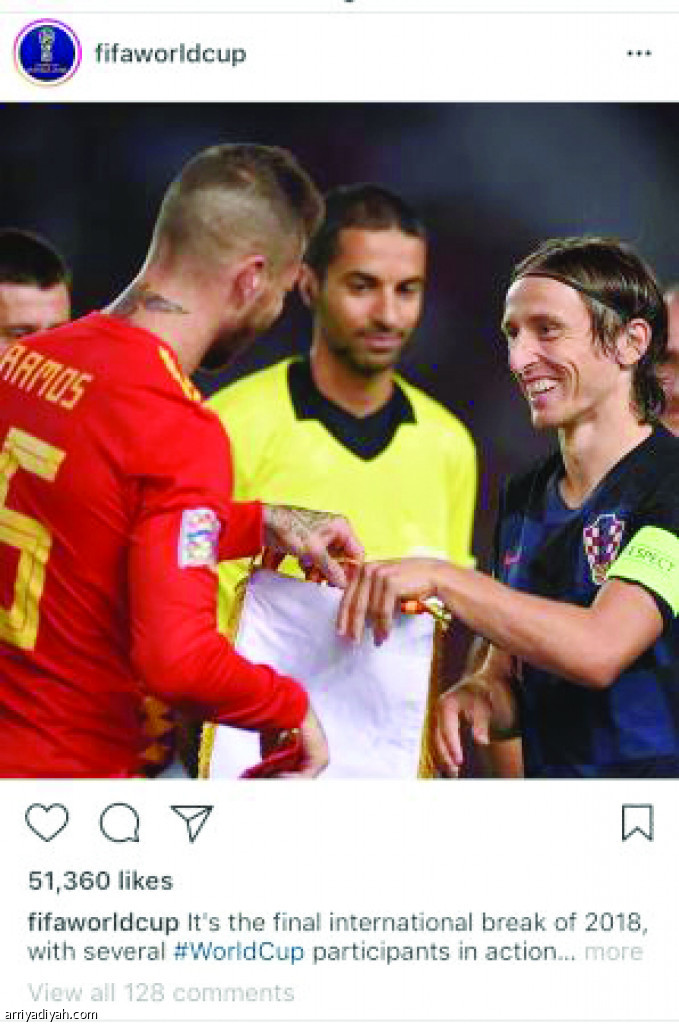Expand caption with more

tap(613, 951)
